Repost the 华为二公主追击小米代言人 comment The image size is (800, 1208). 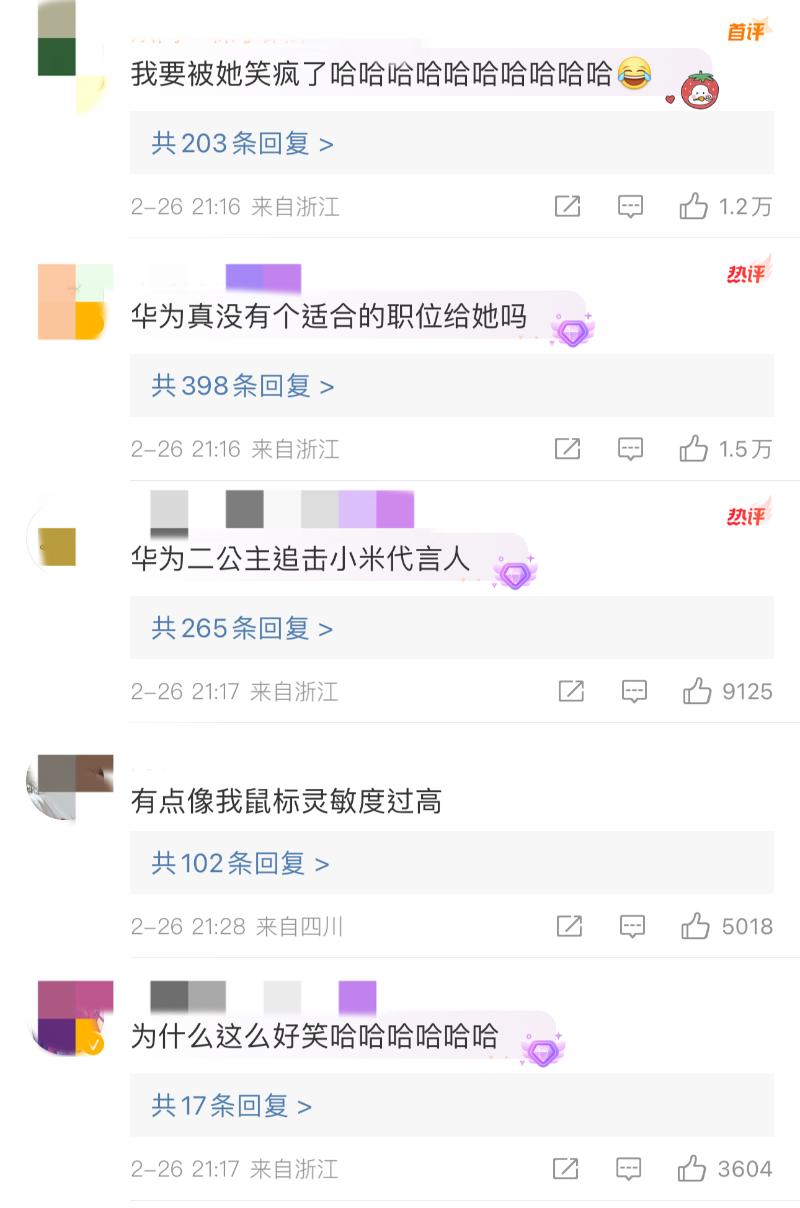[x=571, y=691]
